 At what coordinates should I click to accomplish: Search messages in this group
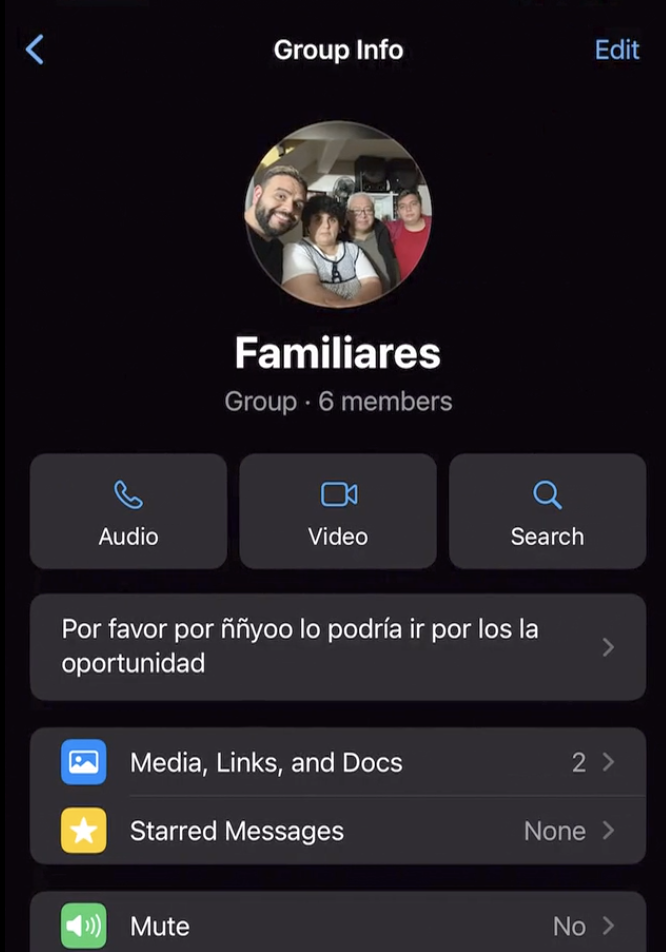point(547,511)
